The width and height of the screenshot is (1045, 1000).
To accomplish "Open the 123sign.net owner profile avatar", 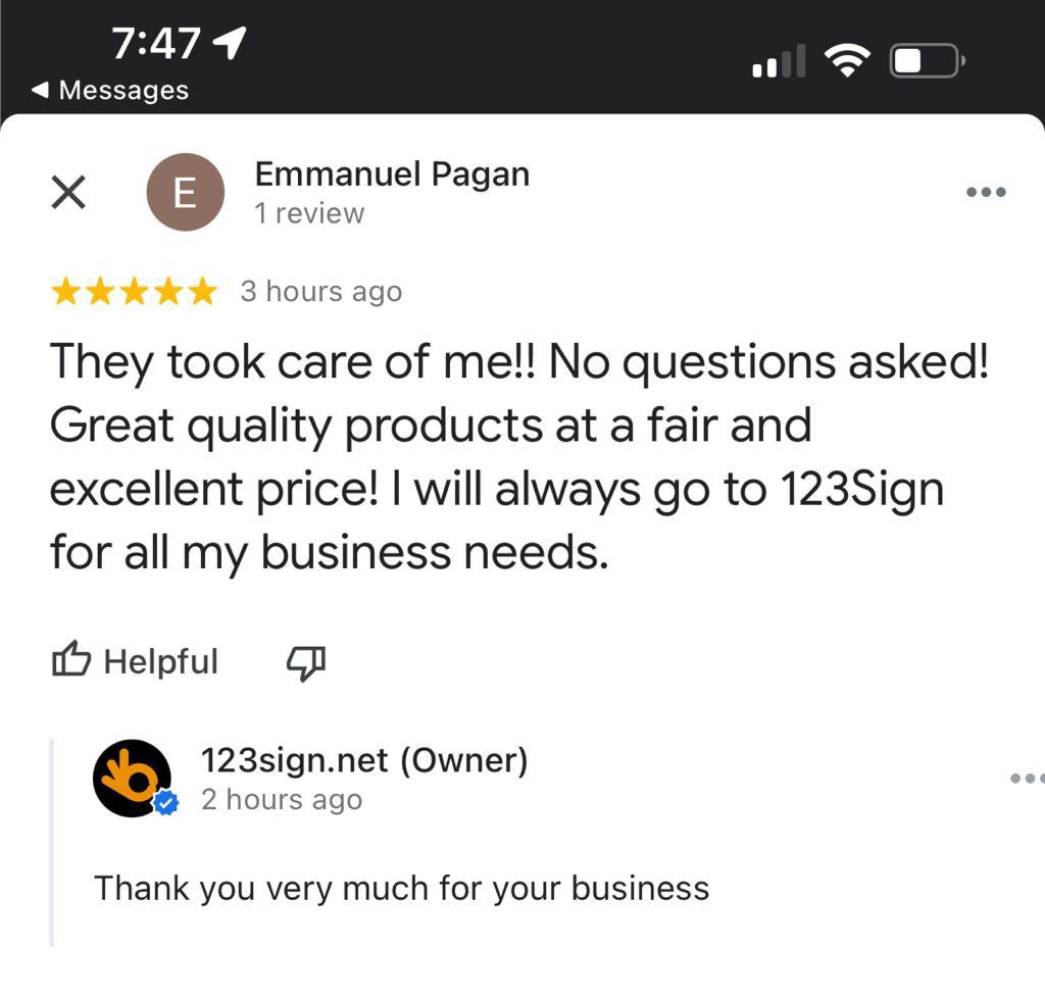I will pyautogui.click(x=132, y=778).
